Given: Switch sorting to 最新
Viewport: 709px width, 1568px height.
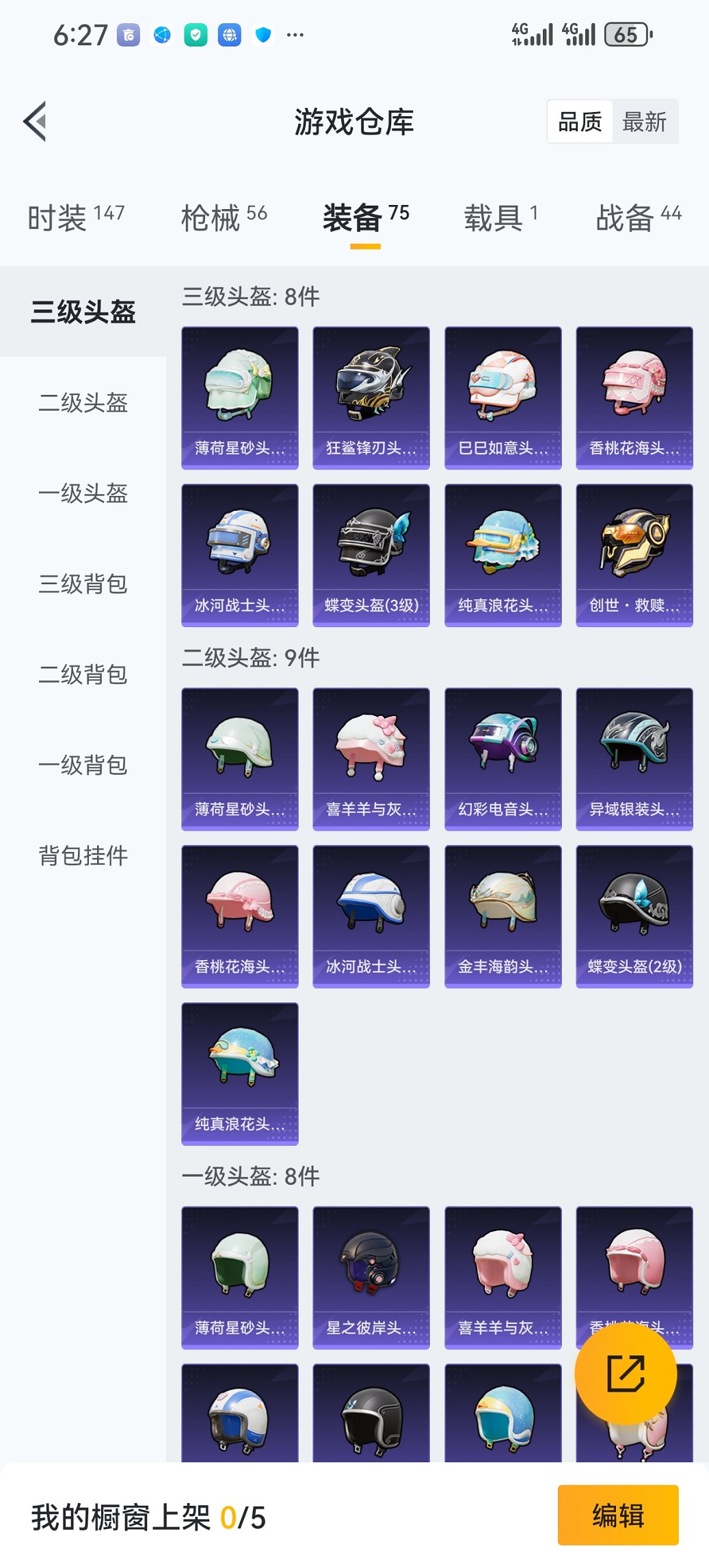Looking at the screenshot, I should tap(645, 121).
